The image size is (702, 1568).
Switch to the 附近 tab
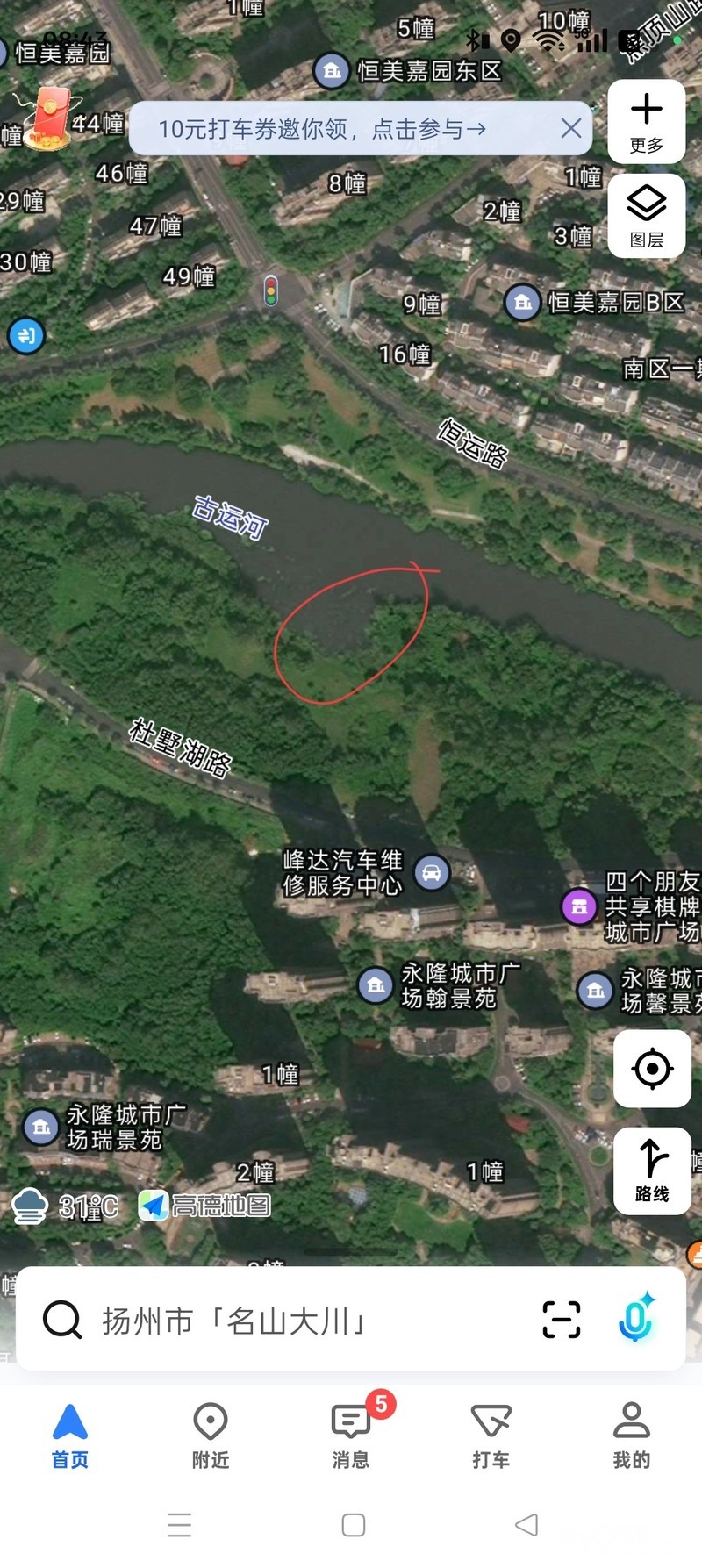[x=211, y=1436]
